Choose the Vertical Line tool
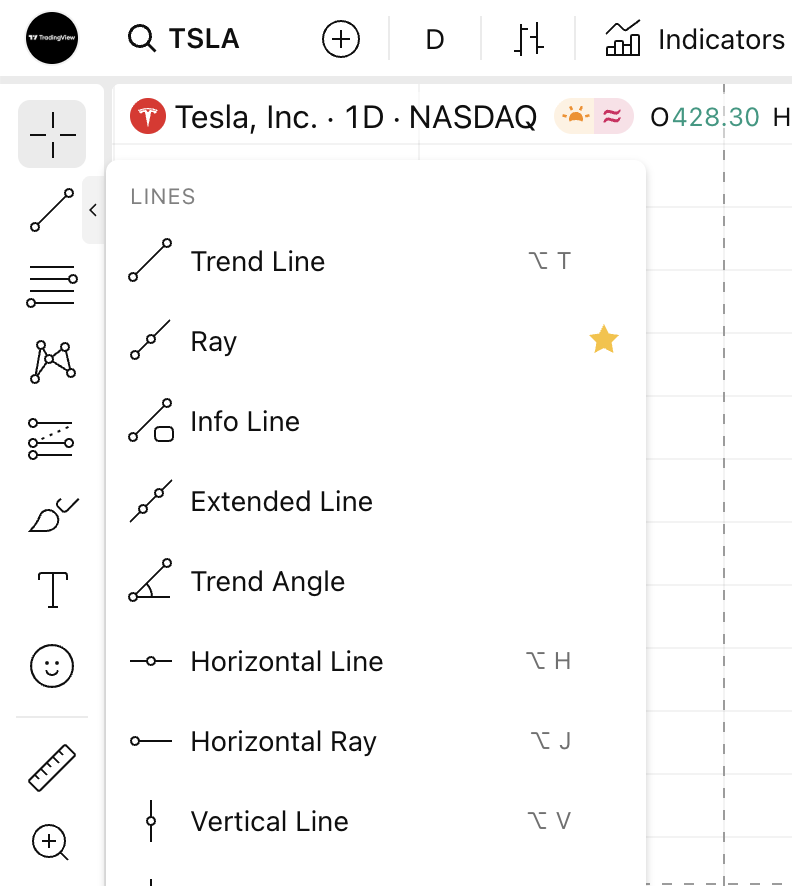792x886 pixels. coord(269,822)
